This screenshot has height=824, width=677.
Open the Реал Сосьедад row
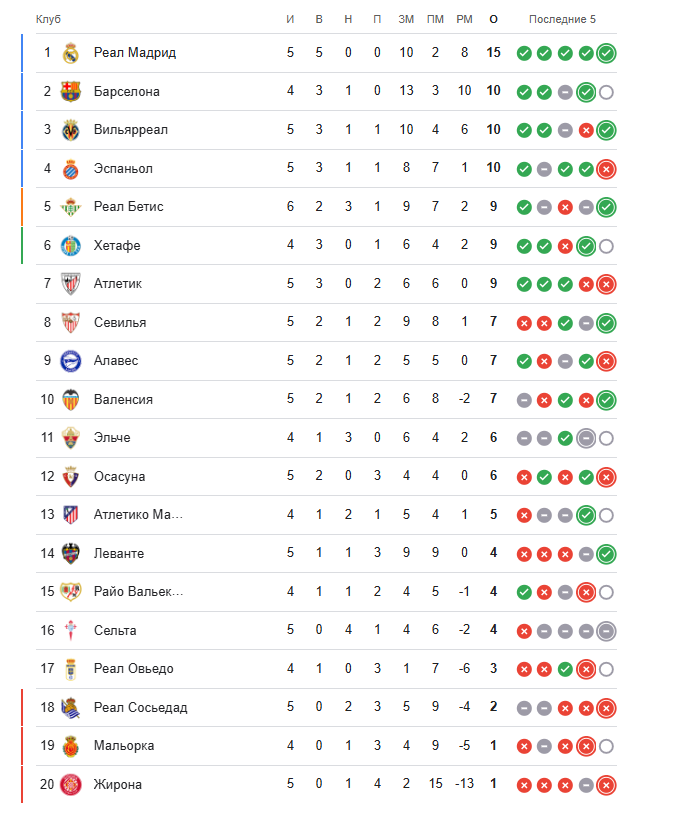tap(140, 708)
